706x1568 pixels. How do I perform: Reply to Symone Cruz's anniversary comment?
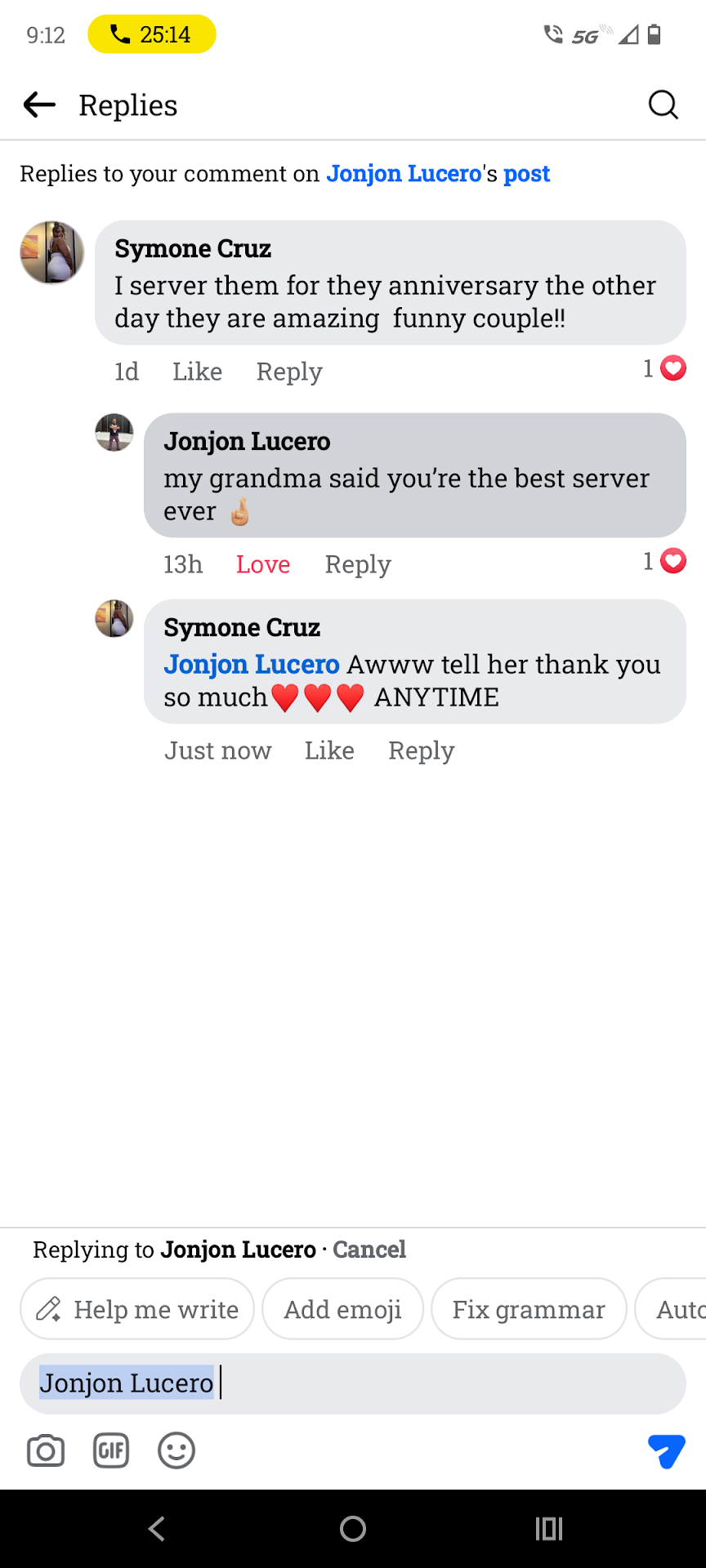tap(289, 372)
